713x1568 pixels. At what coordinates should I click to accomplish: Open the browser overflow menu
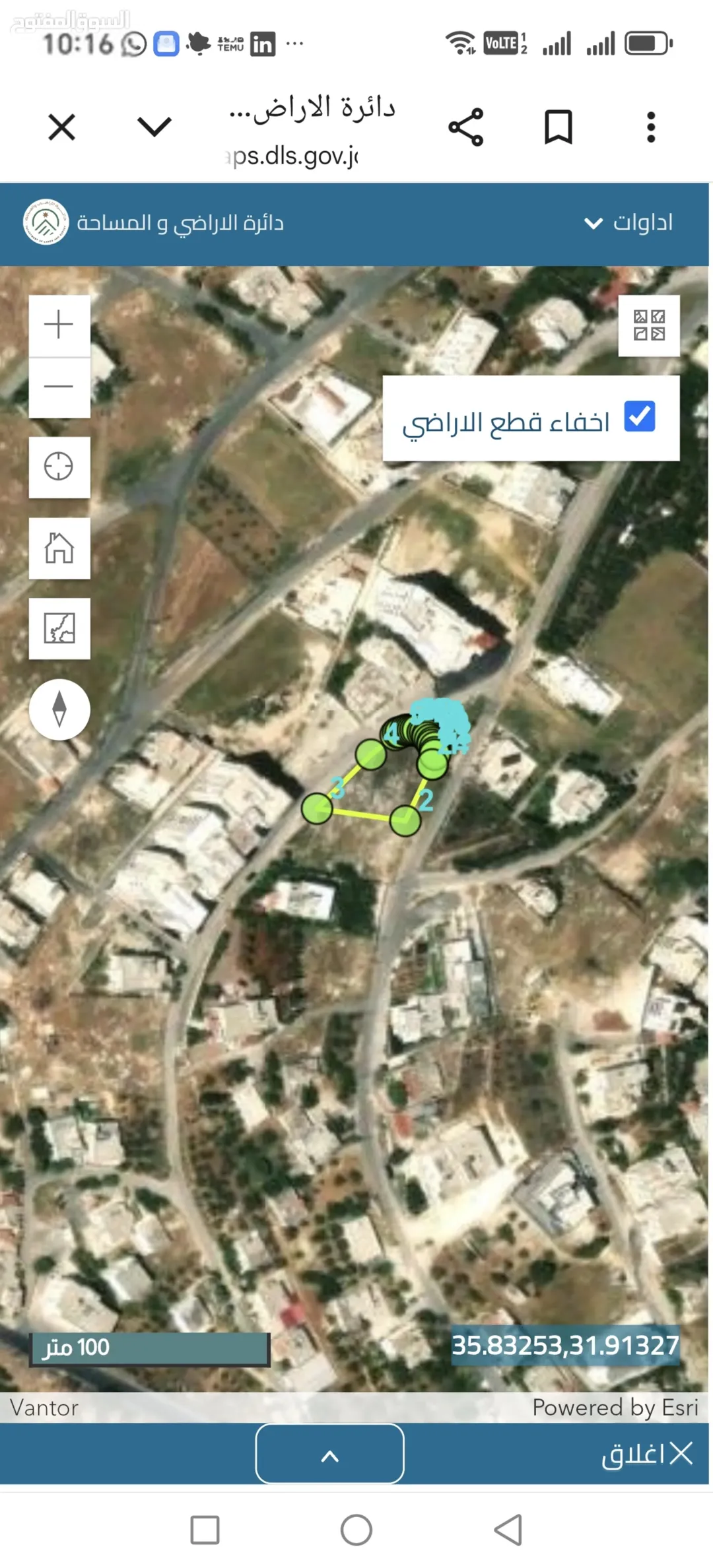[x=651, y=127]
